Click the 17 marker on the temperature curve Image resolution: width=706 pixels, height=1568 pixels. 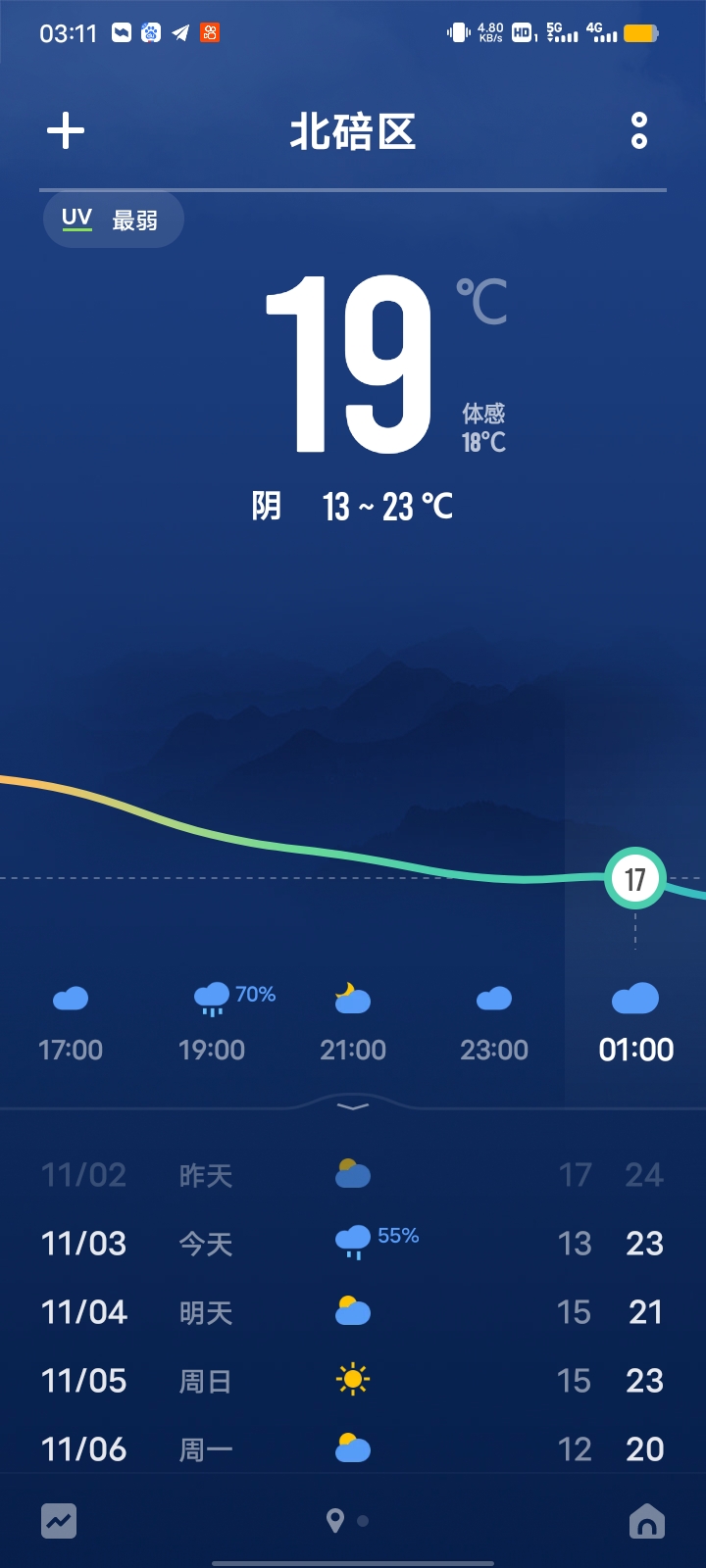point(634,878)
